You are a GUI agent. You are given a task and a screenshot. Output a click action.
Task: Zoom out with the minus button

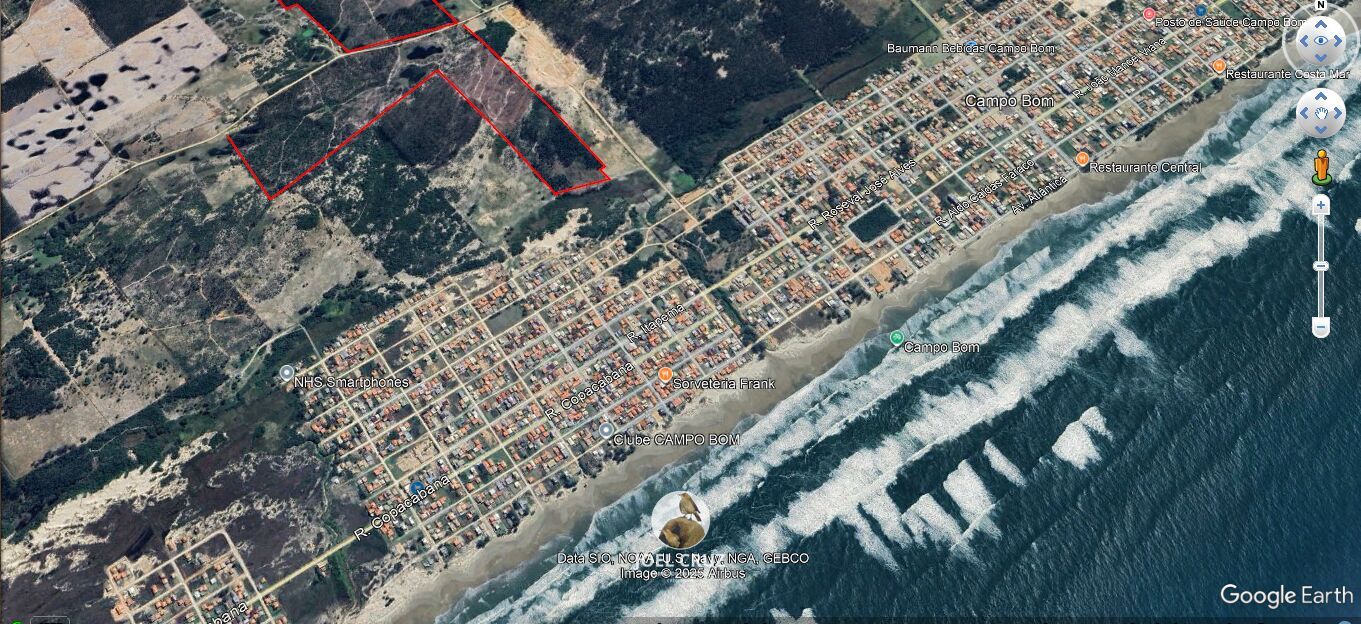click(1321, 327)
